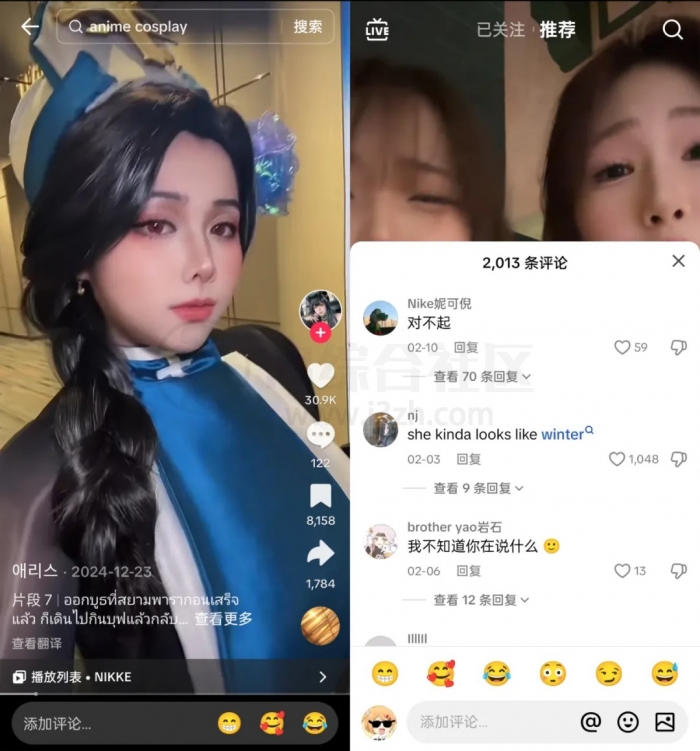
Task: Expand caption with 查看更多
Action: (x=223, y=619)
